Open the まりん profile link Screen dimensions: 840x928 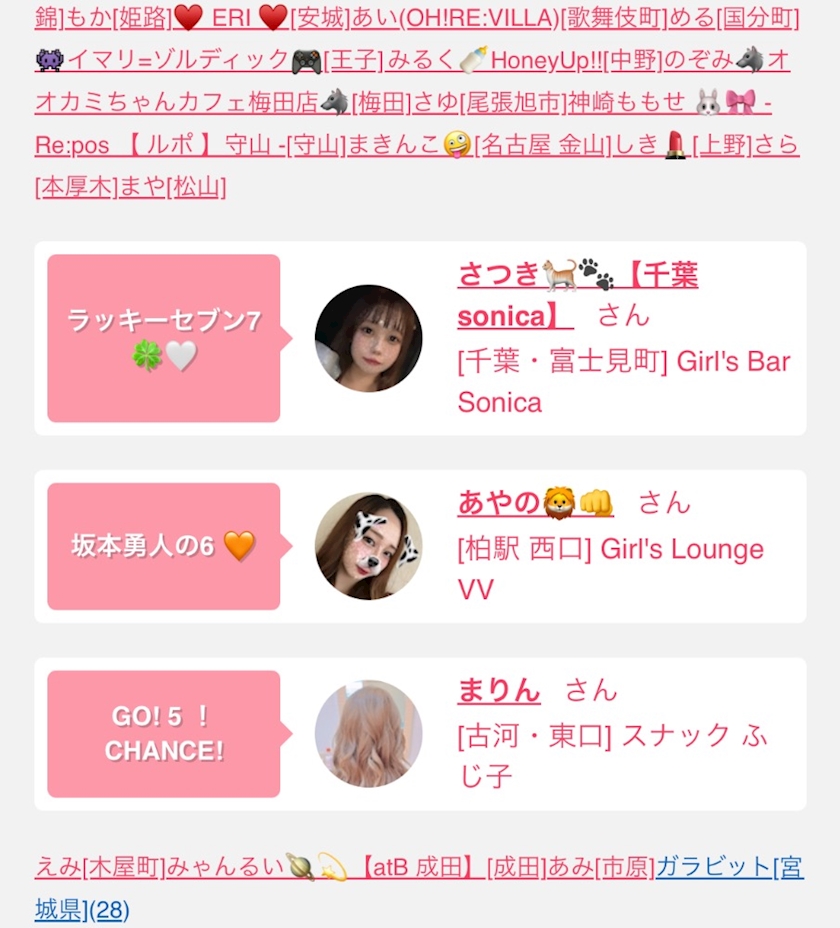(x=498, y=691)
